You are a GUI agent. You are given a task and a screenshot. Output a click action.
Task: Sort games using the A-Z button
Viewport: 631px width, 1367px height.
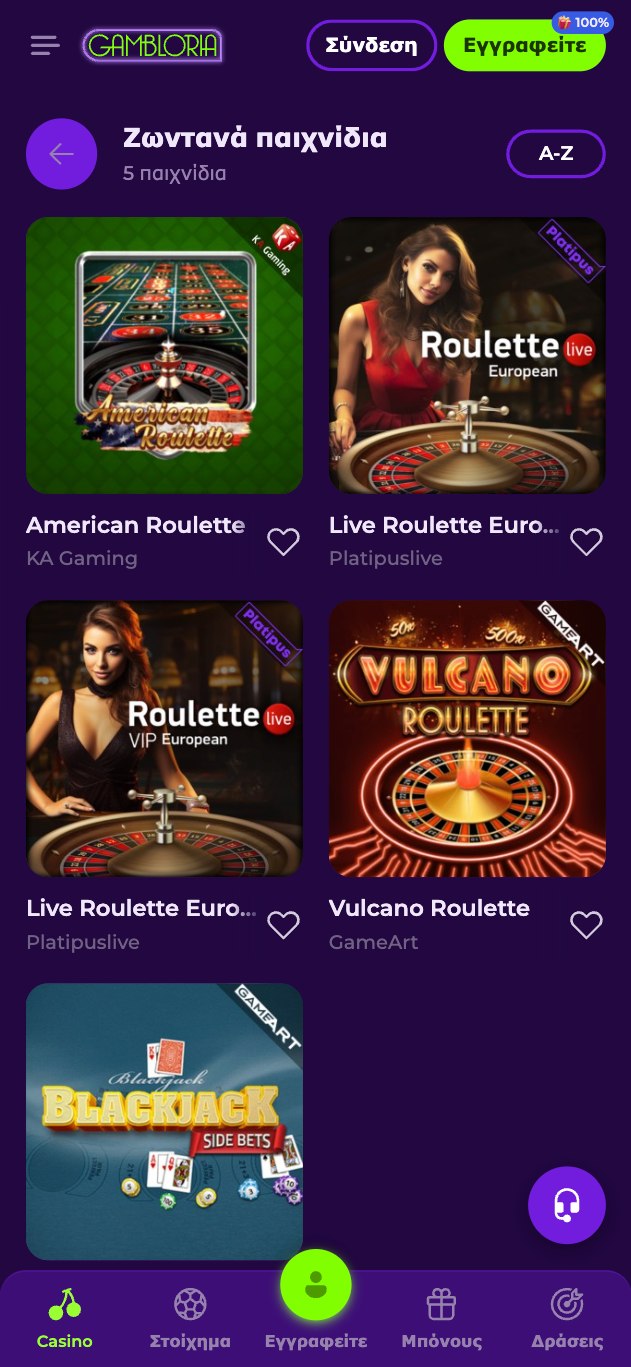click(x=555, y=154)
